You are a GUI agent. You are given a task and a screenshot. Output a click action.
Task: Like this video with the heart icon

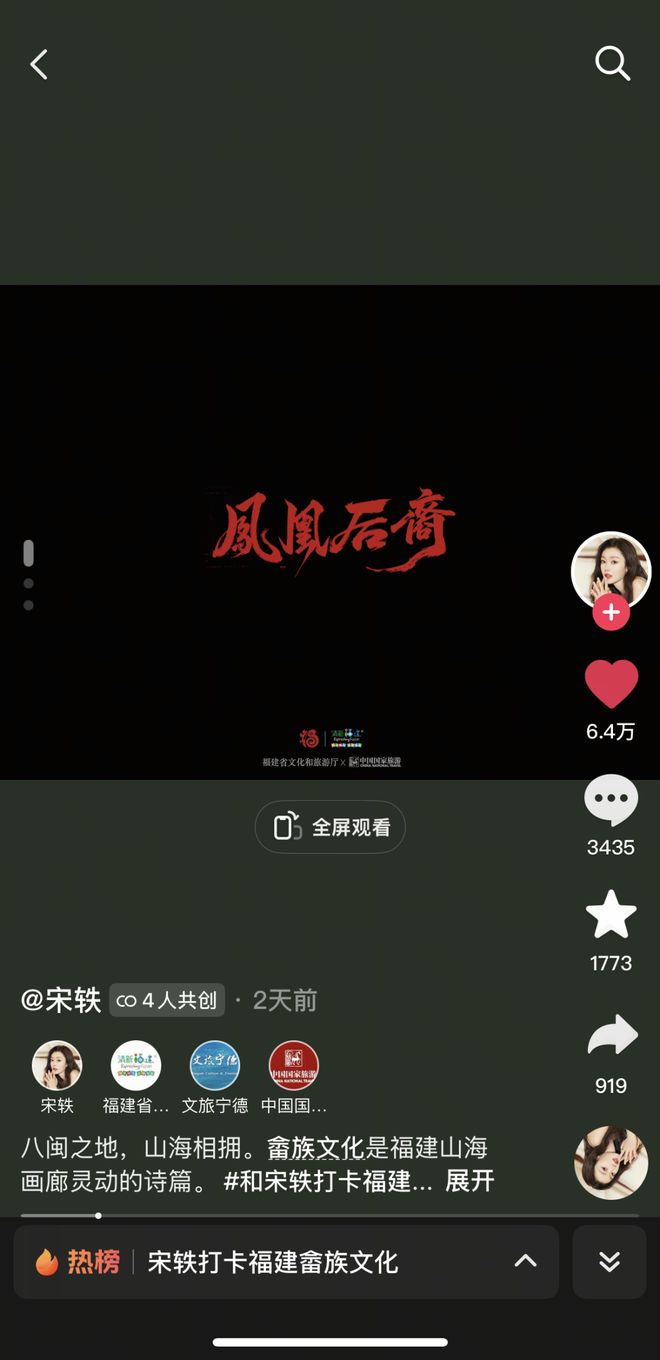(611, 685)
